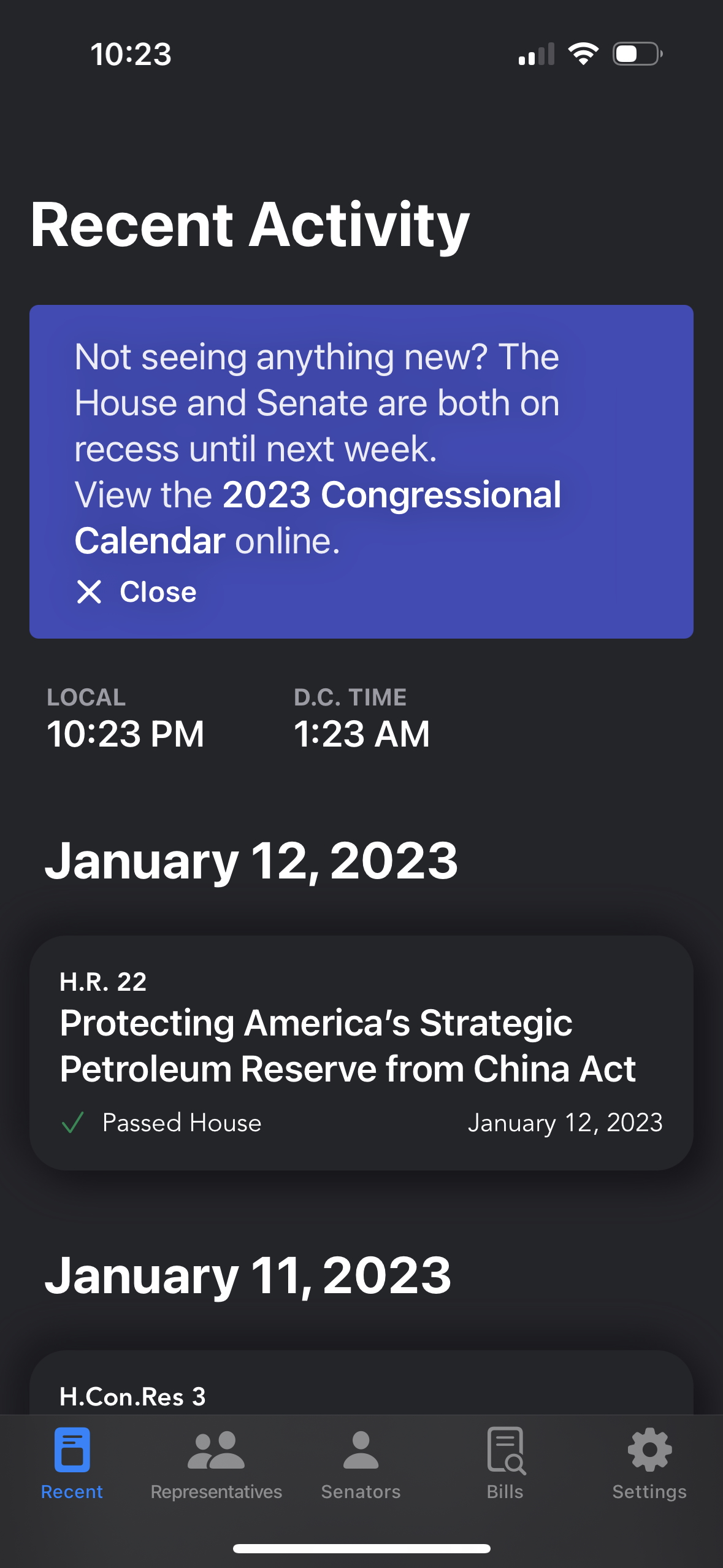The width and height of the screenshot is (723, 1568).
Task: Open the 2023 Congressional Calendar link
Action: 318,517
